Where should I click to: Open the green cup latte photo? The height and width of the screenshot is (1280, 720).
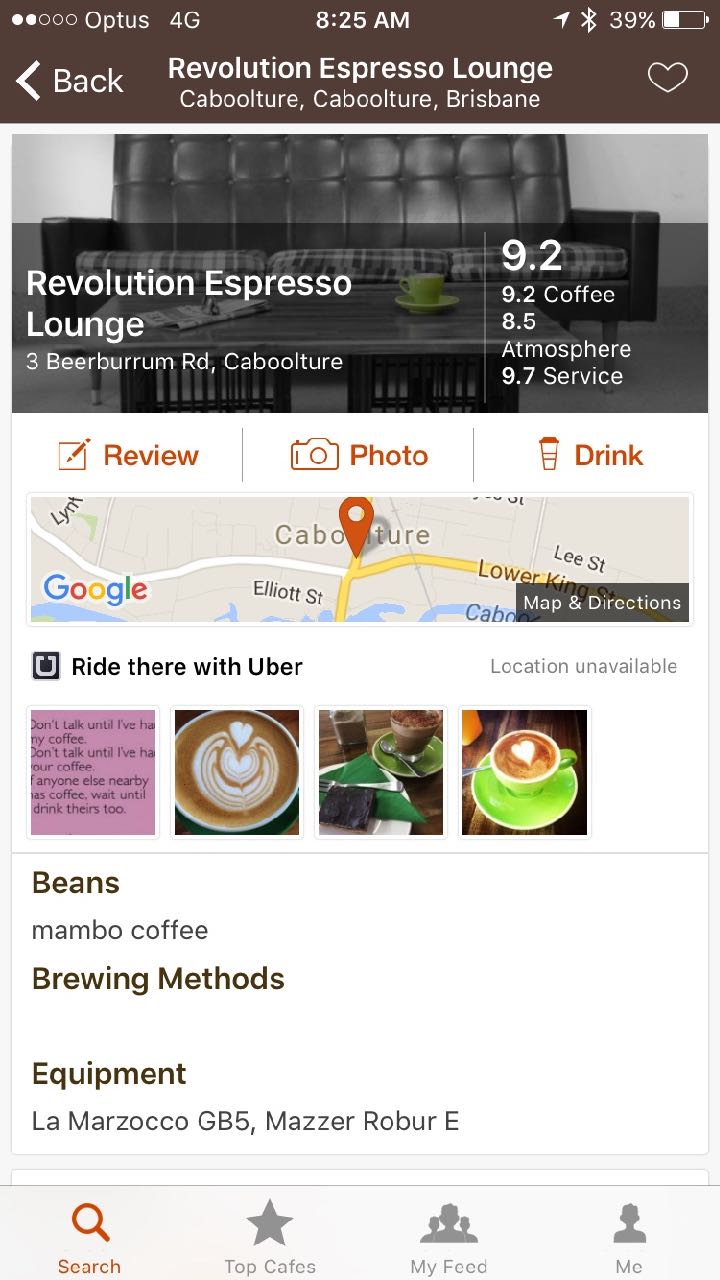click(524, 772)
